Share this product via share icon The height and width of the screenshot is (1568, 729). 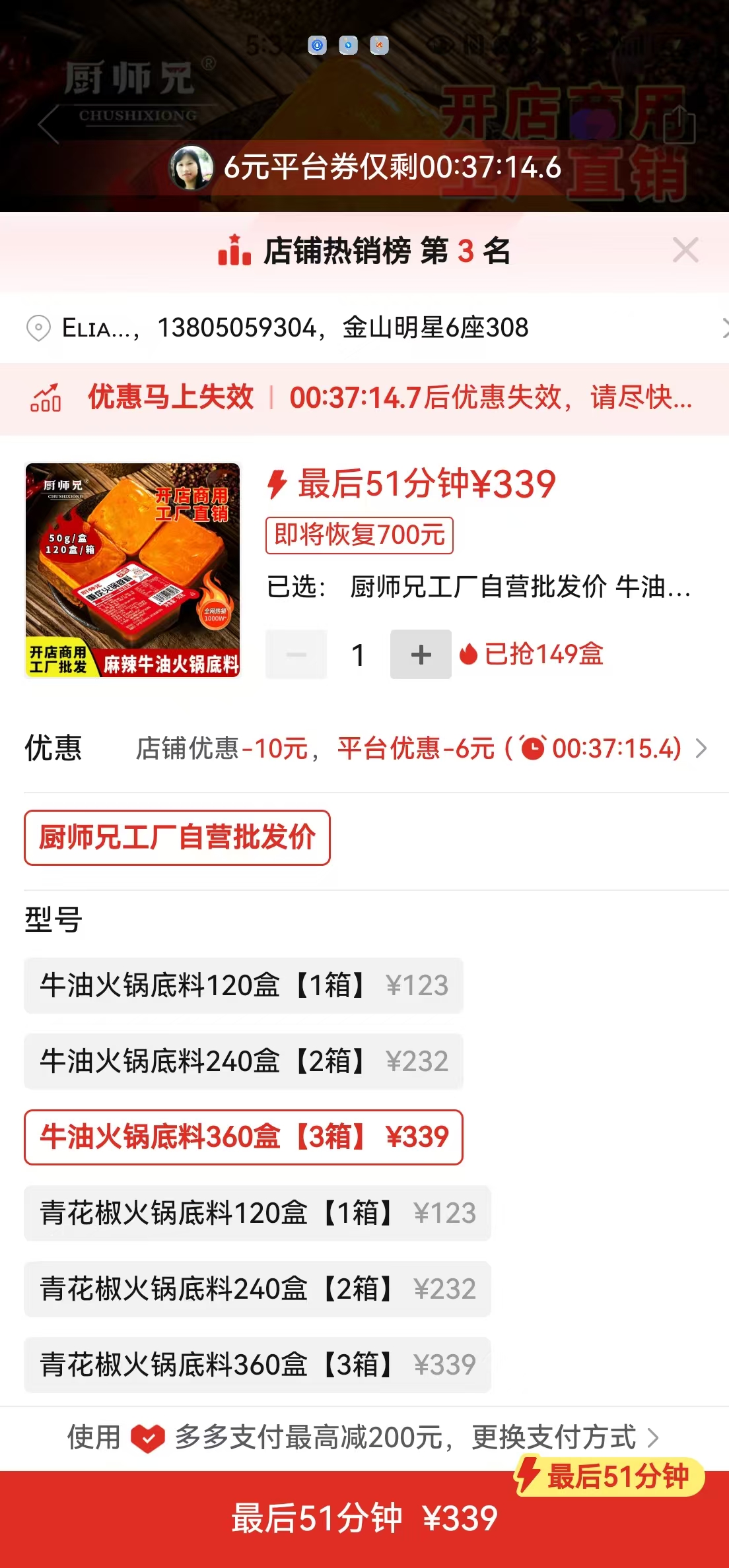point(679,125)
